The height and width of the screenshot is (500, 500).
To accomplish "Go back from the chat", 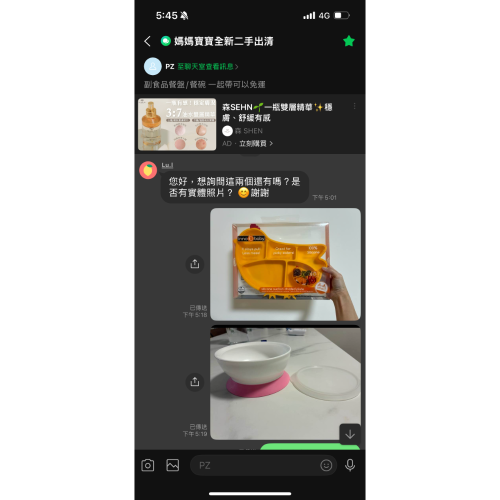I will tap(147, 41).
